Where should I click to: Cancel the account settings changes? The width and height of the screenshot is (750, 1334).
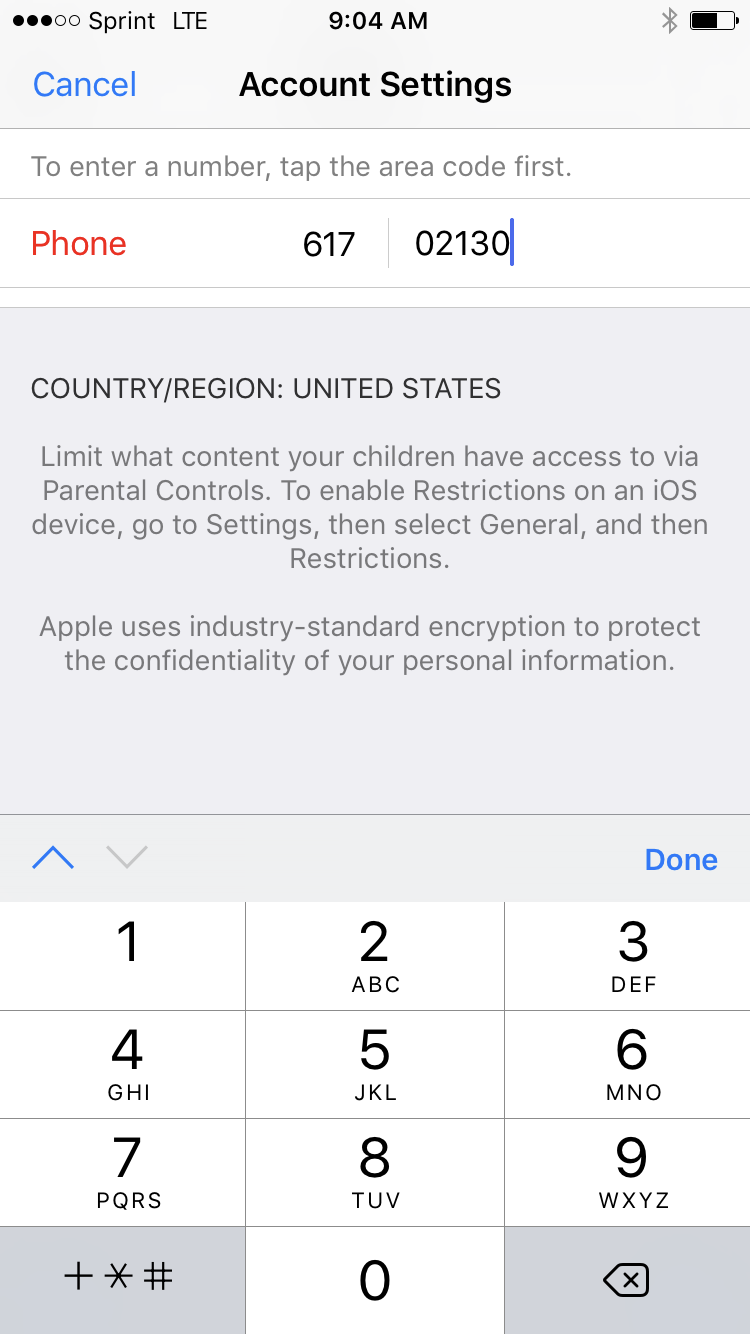[x=84, y=85]
